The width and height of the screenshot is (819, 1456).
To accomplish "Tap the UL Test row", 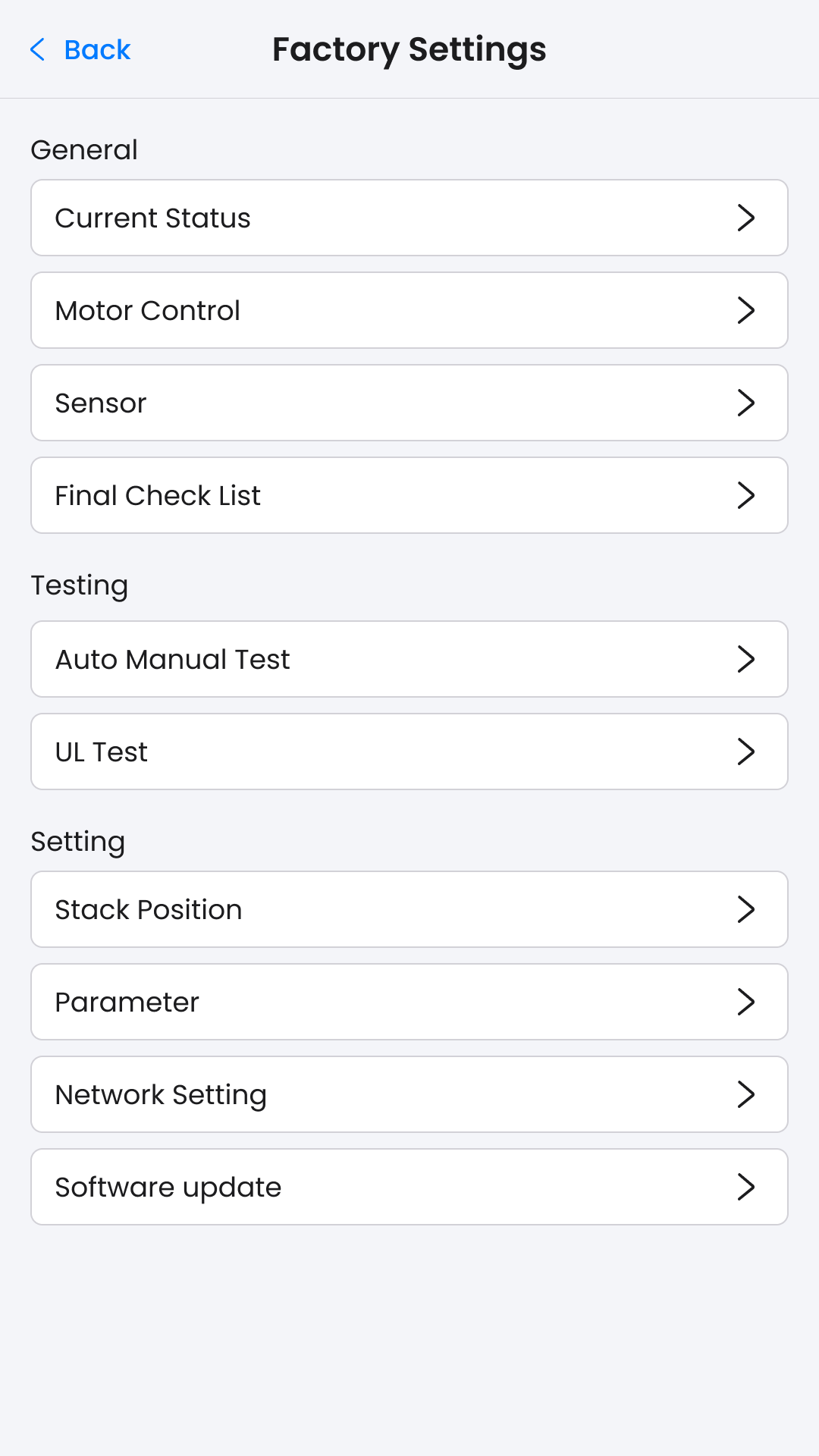I will pyautogui.click(x=409, y=752).
